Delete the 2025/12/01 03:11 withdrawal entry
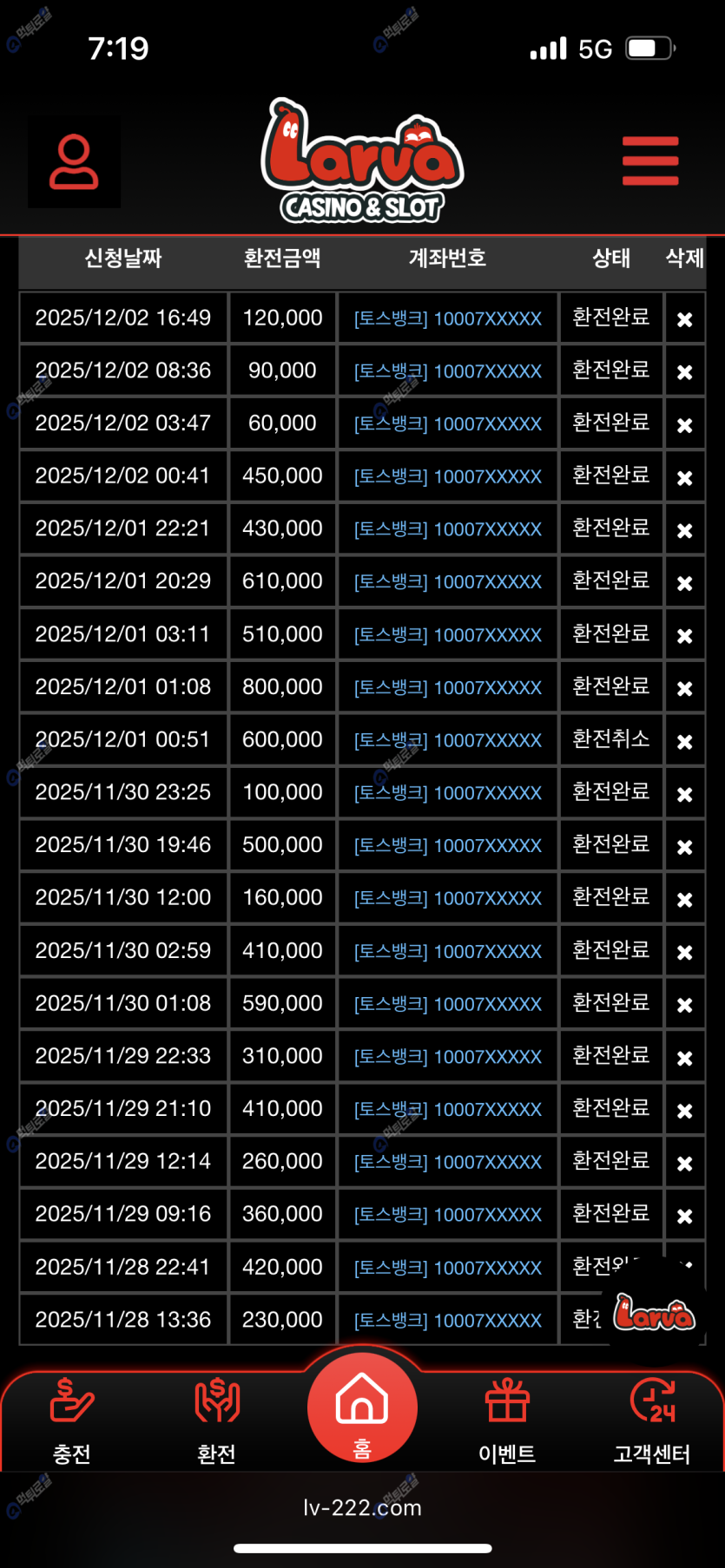Image resolution: width=725 pixels, height=1568 pixels. click(x=684, y=636)
